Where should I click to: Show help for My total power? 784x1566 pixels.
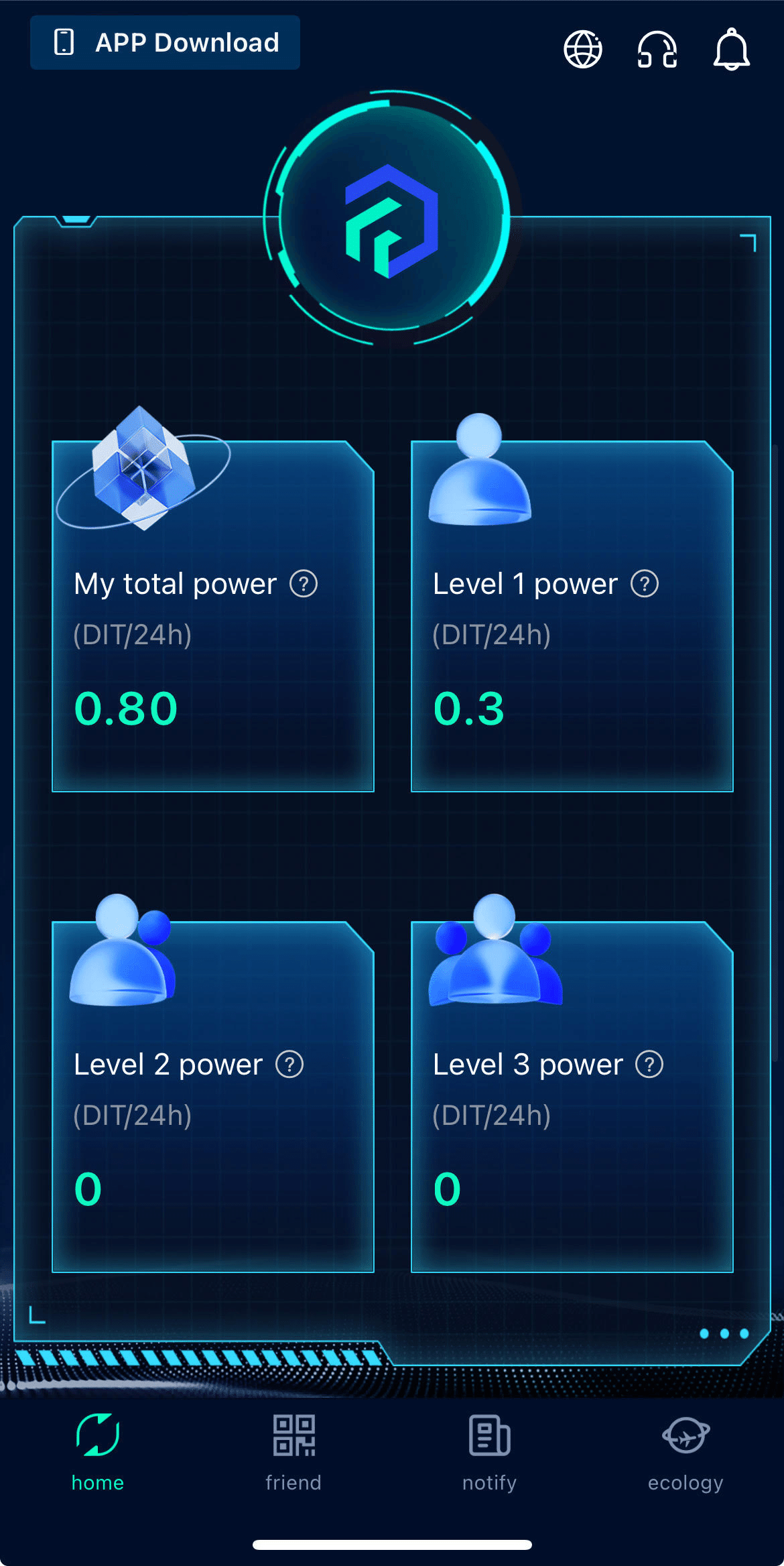[304, 583]
